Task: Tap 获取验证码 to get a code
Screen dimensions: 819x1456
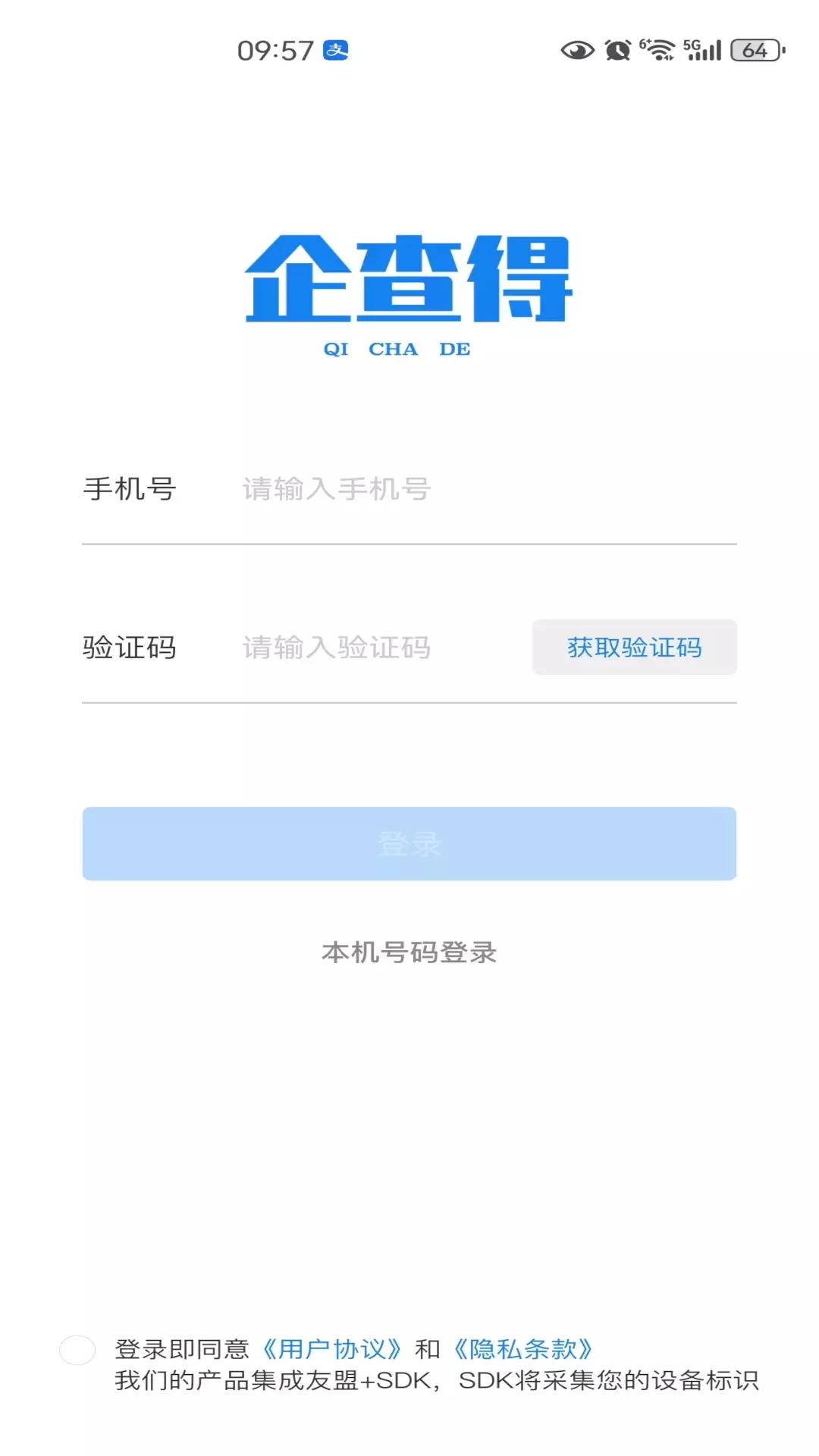Action: point(635,647)
